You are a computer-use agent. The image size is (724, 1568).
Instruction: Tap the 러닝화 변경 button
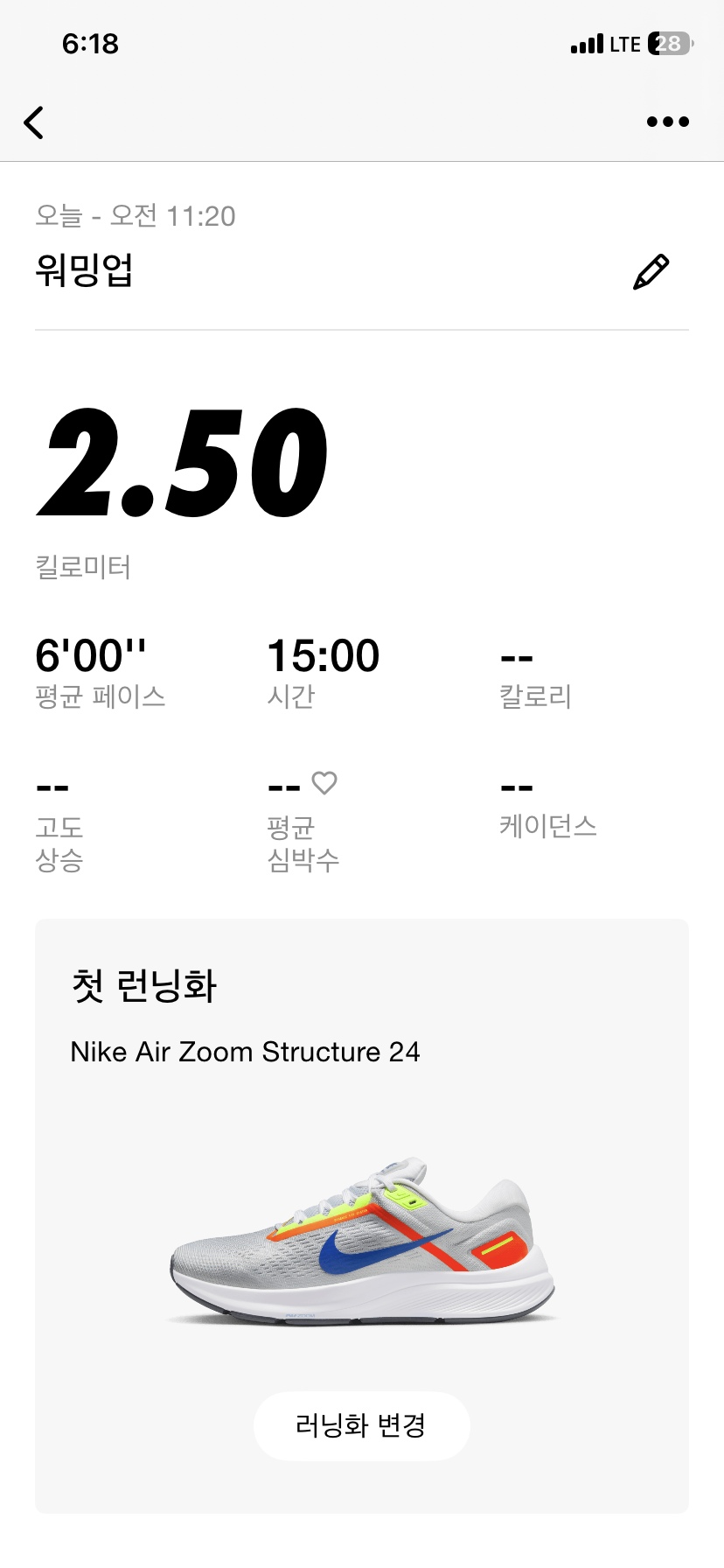[361, 1425]
